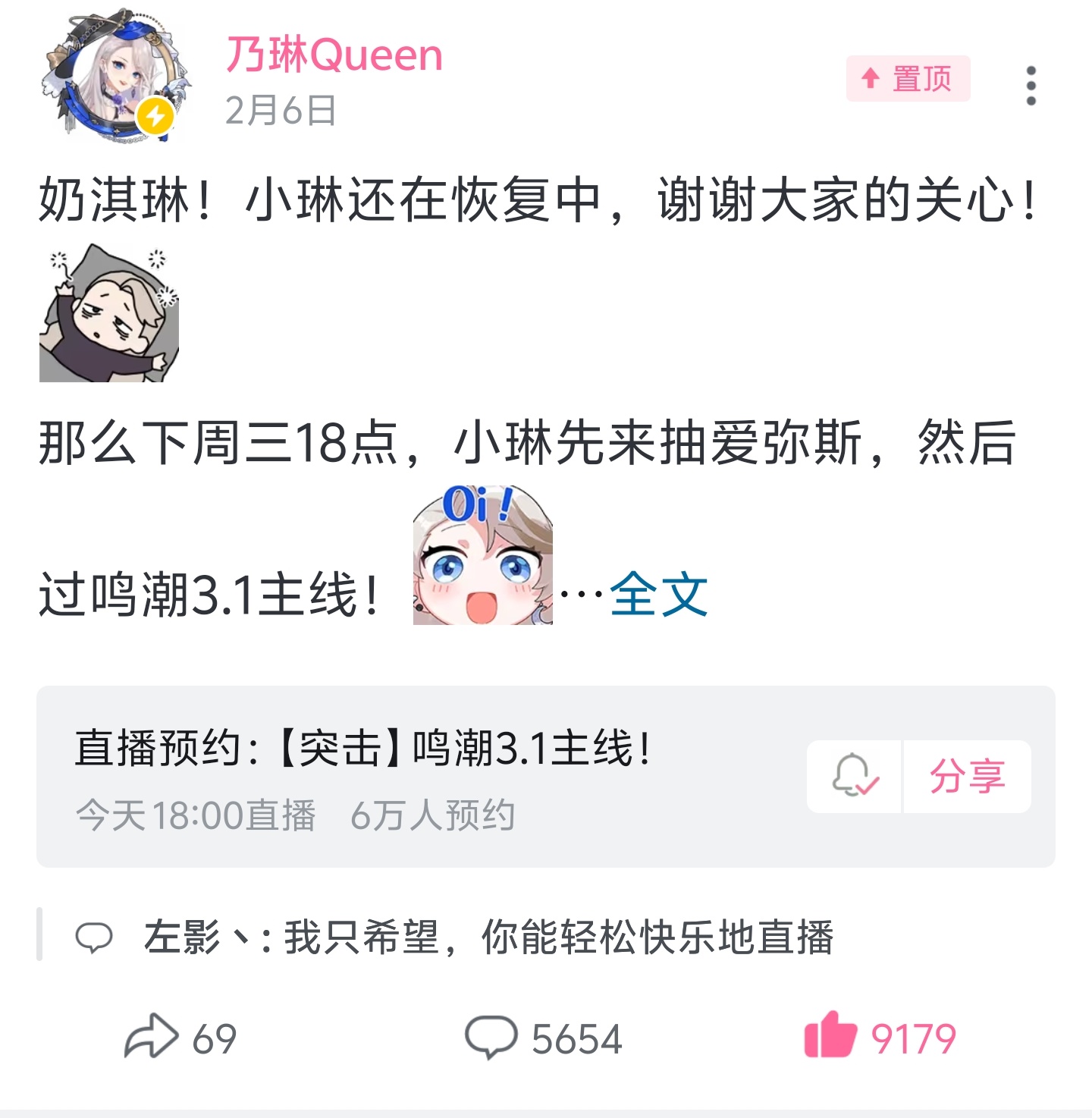
Task: Toggle the live reservation bell
Action: 854,776
